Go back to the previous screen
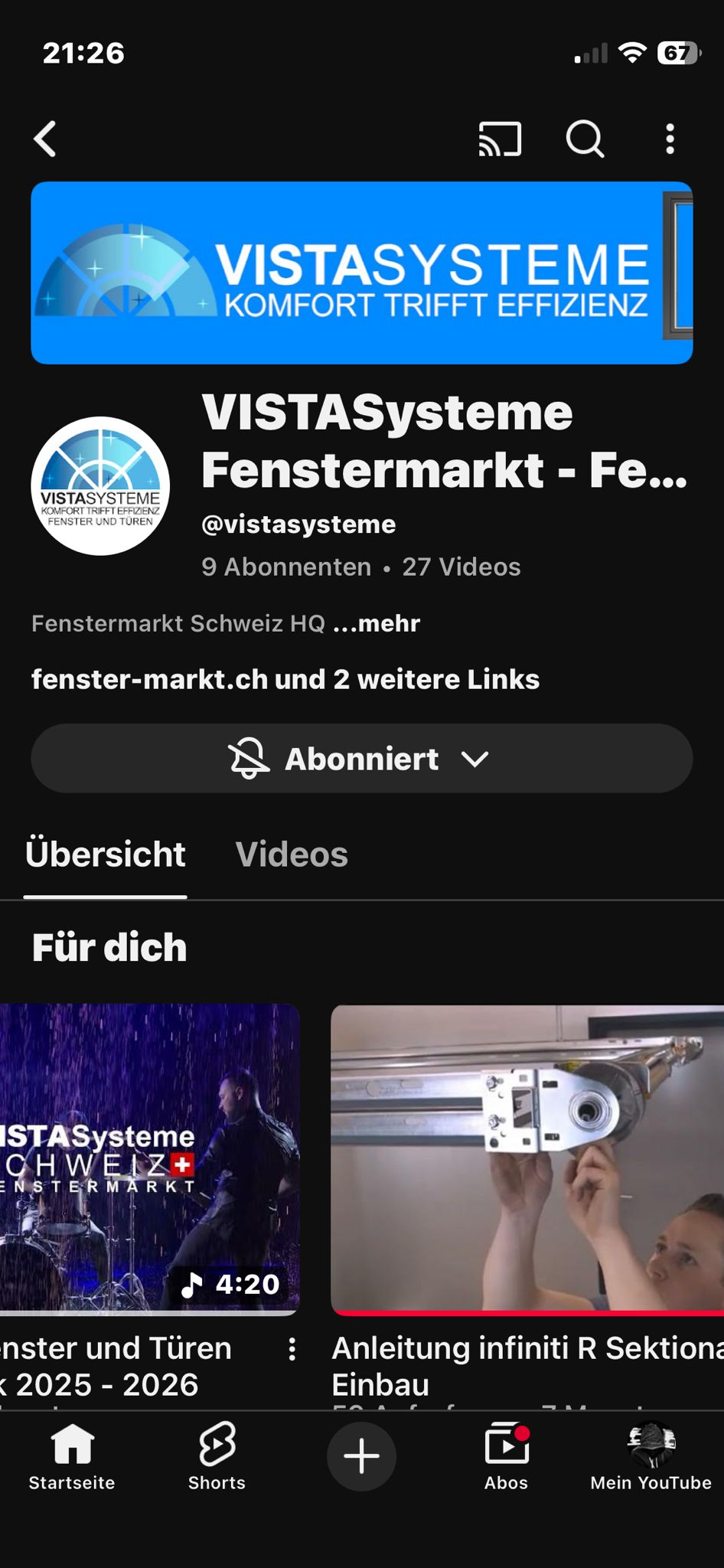The height and width of the screenshot is (1568, 724). pyautogui.click(x=46, y=139)
